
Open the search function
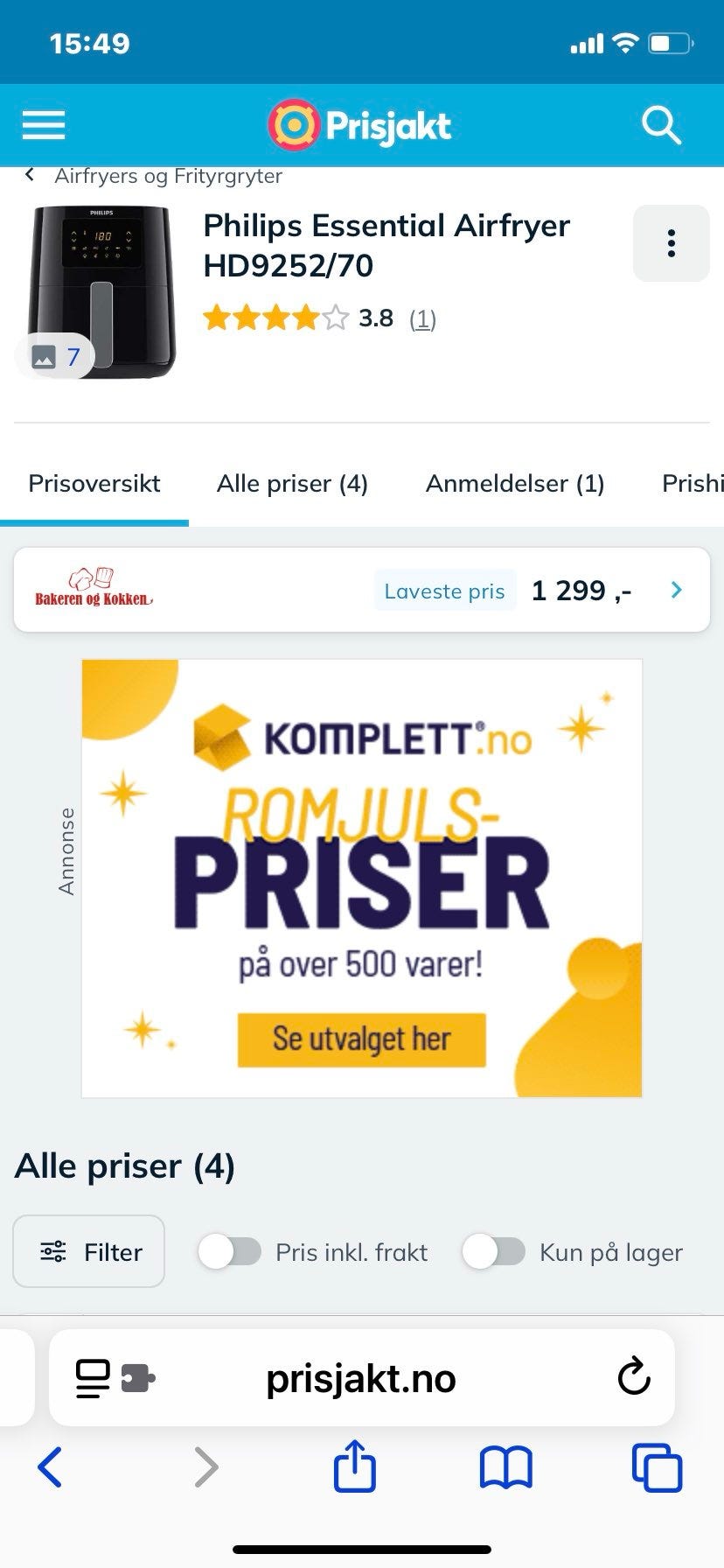[661, 124]
